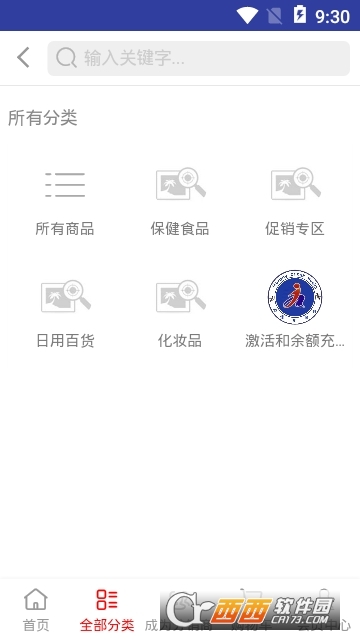Select the 全部分类 tab
This screenshot has width=360, height=640.
(x=107, y=609)
